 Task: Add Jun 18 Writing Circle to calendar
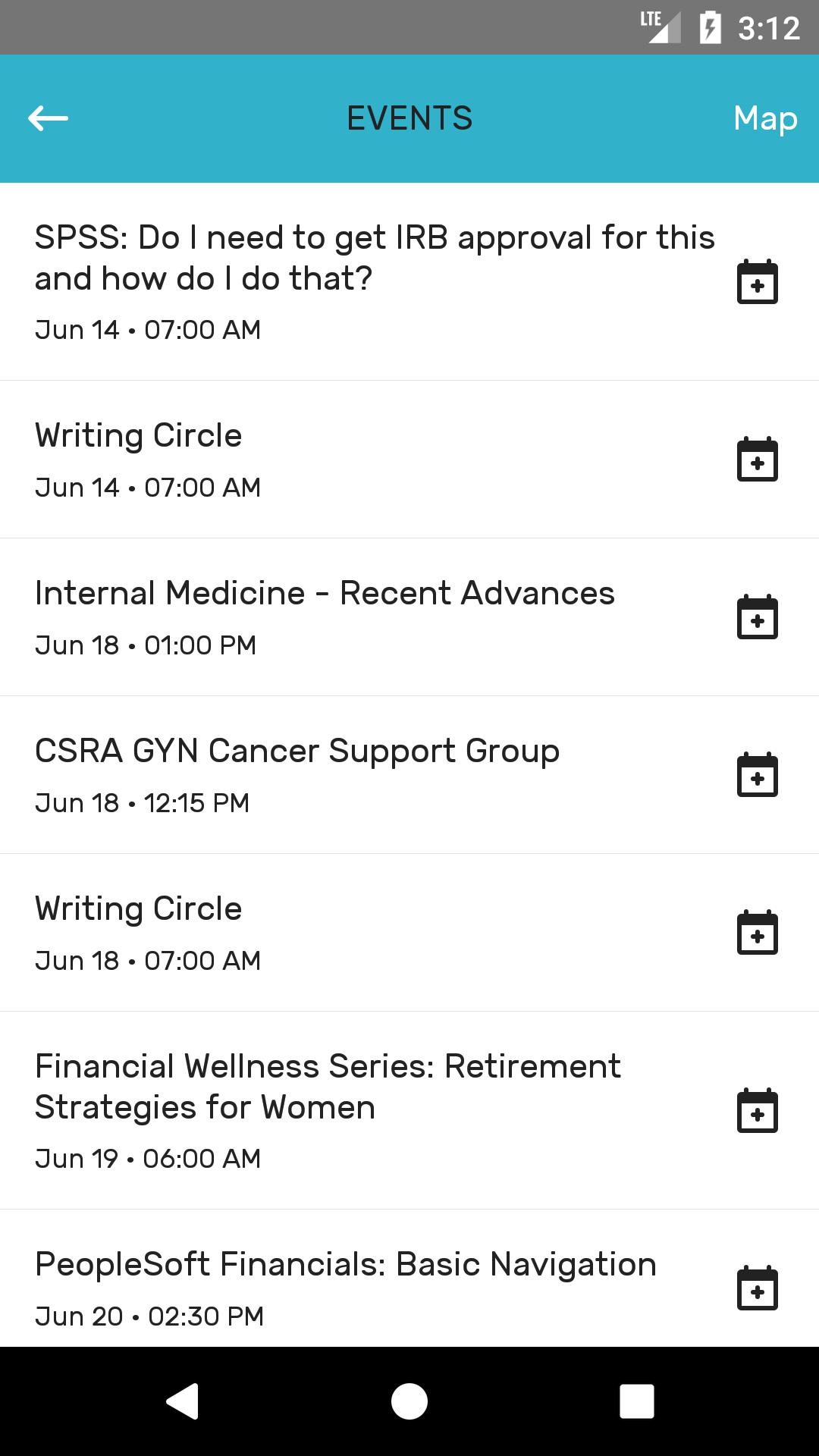(758, 933)
